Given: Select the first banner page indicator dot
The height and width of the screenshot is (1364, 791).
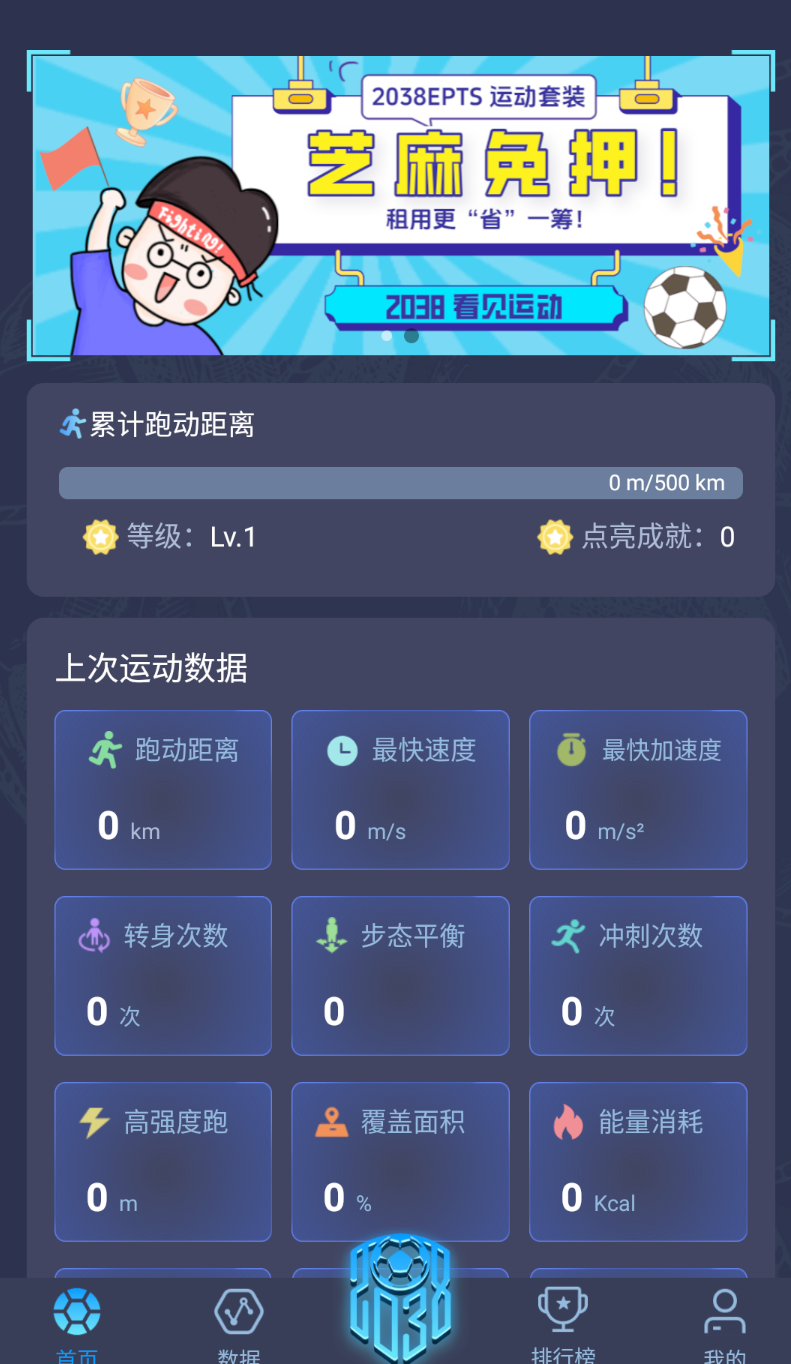Looking at the screenshot, I should (x=387, y=336).
